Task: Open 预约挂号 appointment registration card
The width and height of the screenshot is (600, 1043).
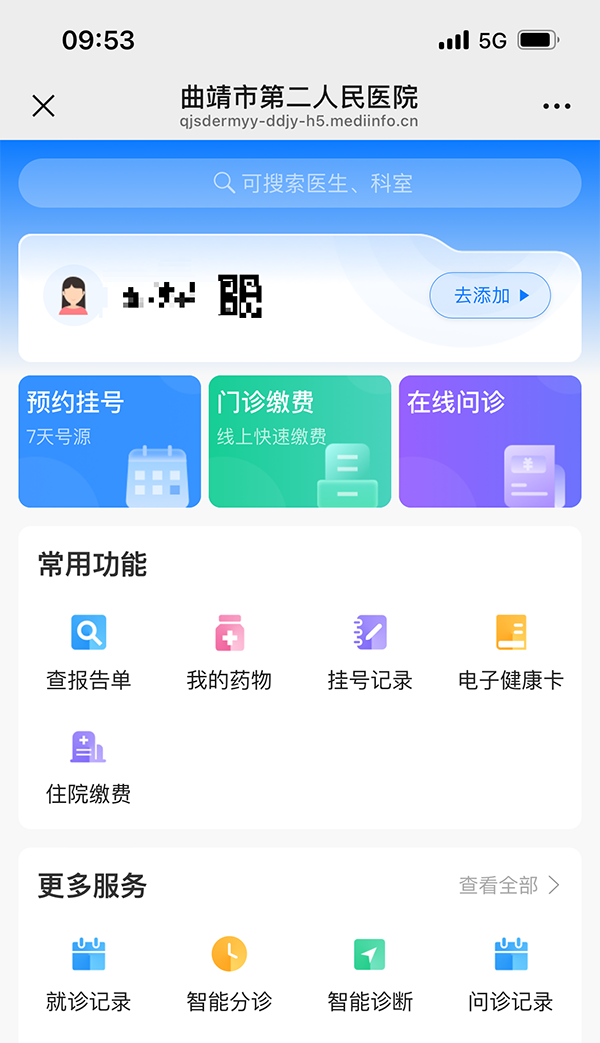Action: coord(110,441)
